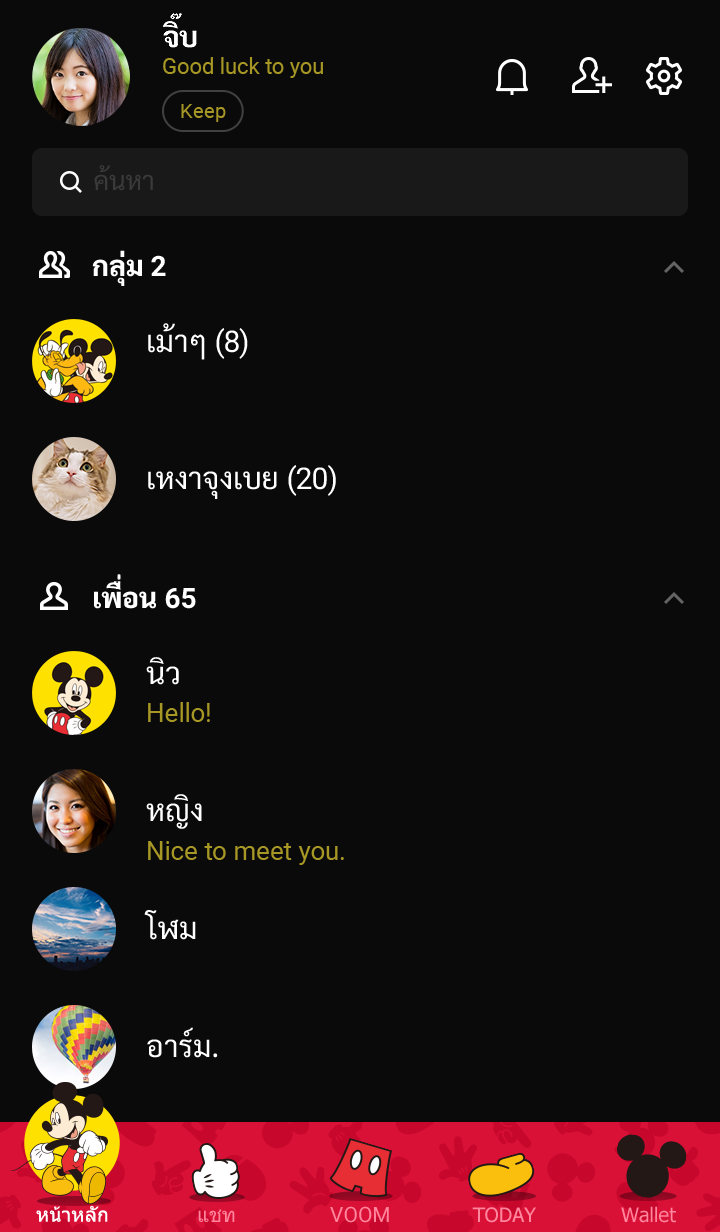Select friend หญิง from the list

175,811
